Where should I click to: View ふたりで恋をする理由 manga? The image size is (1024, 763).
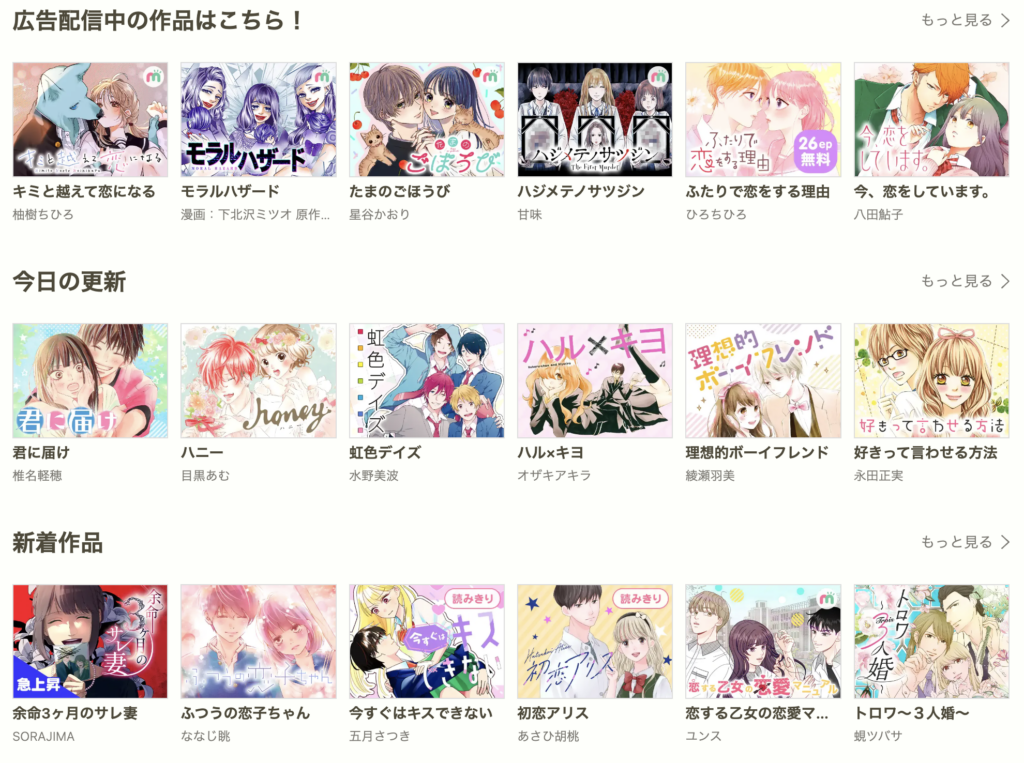(763, 120)
